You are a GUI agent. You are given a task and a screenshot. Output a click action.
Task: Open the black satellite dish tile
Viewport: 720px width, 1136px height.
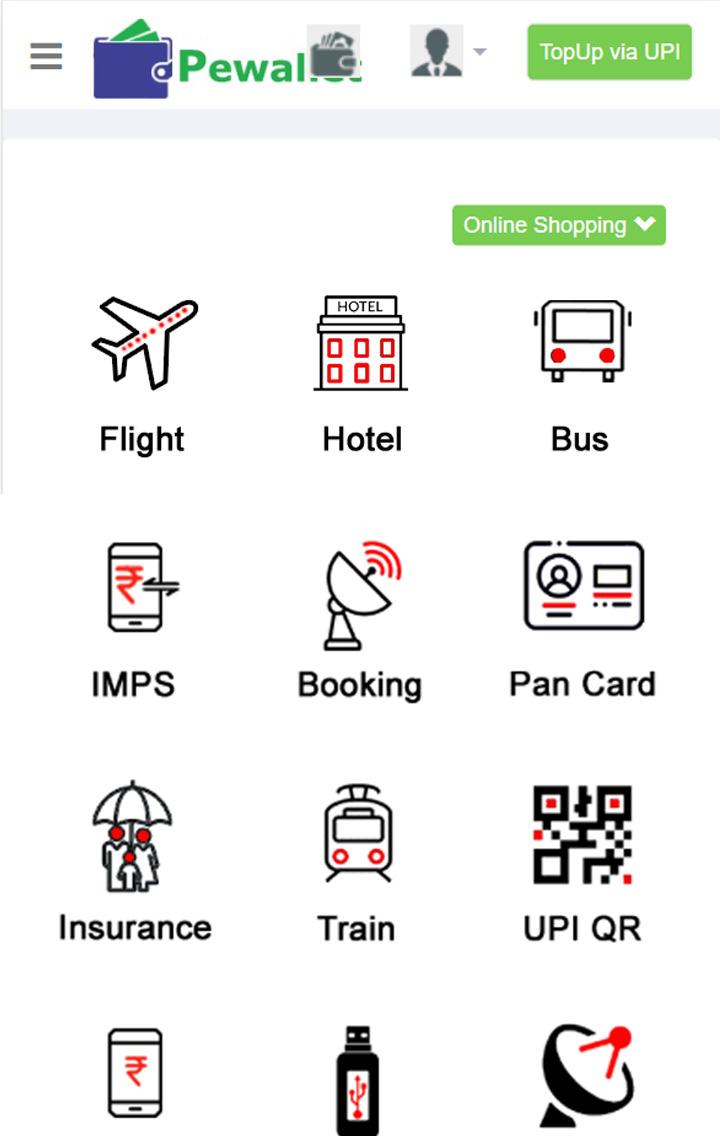[x=586, y=1076]
